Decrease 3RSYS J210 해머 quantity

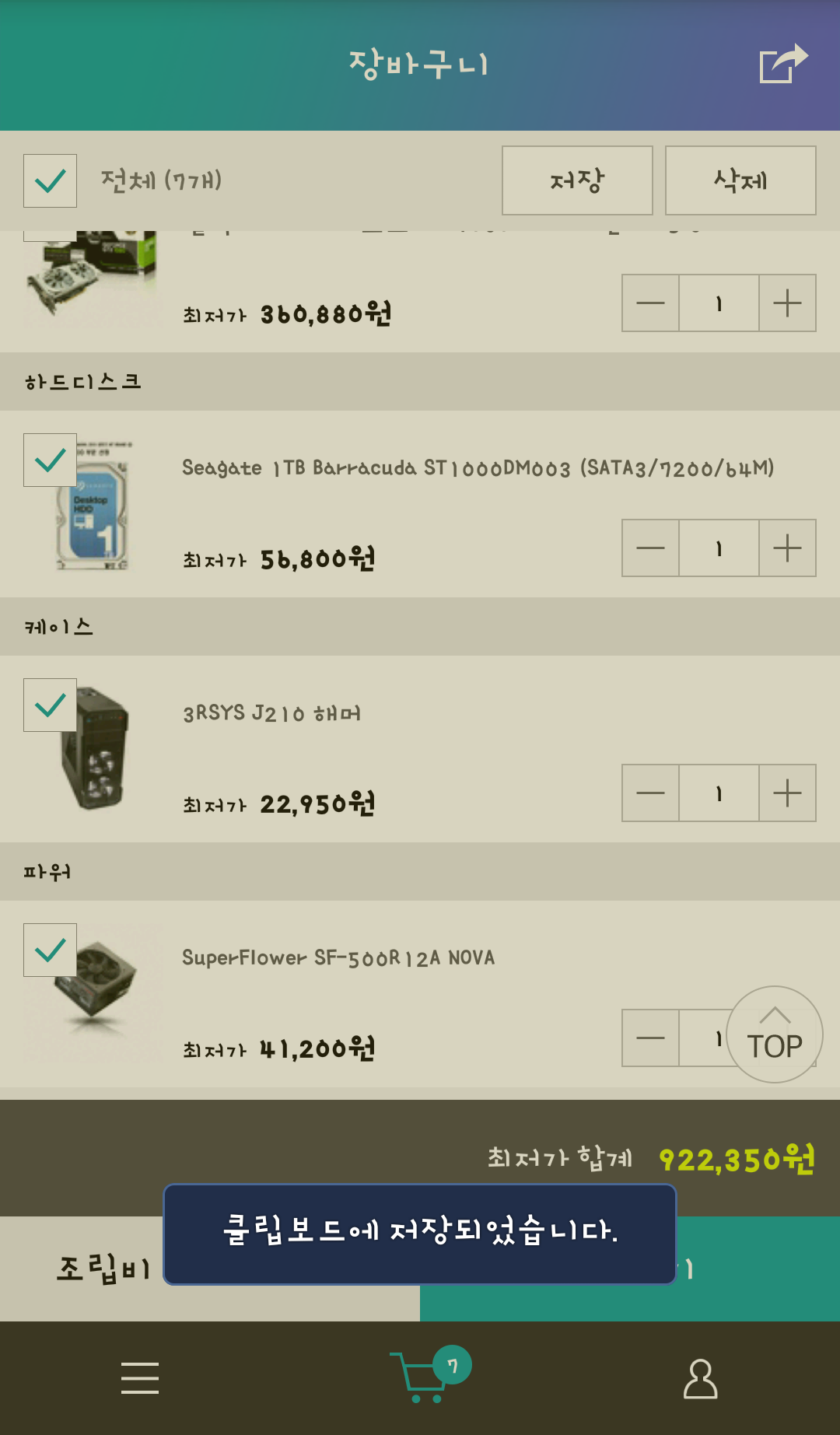pos(650,793)
